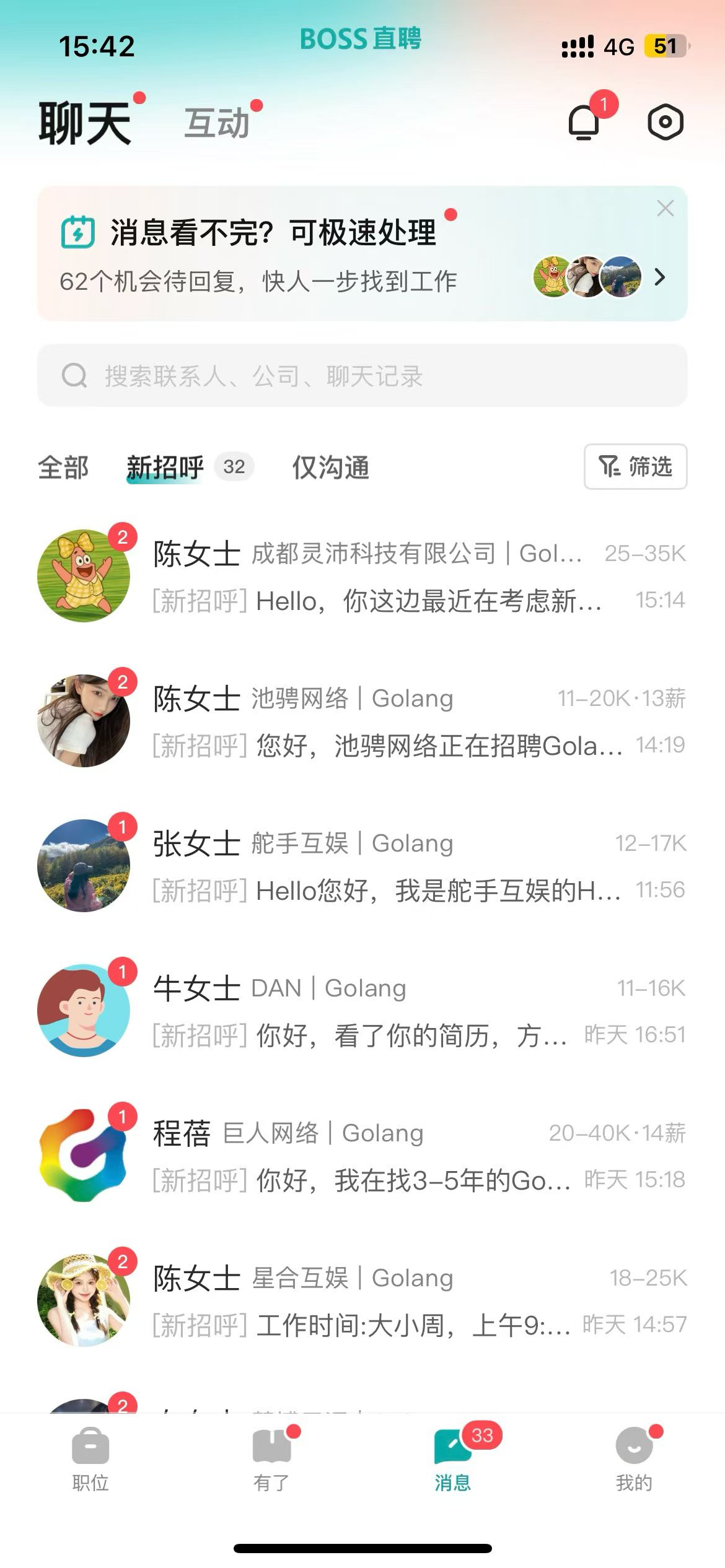Viewport: 725px width, 1568px height.
Task: Open the settings hexagon icon
Action: point(665,122)
